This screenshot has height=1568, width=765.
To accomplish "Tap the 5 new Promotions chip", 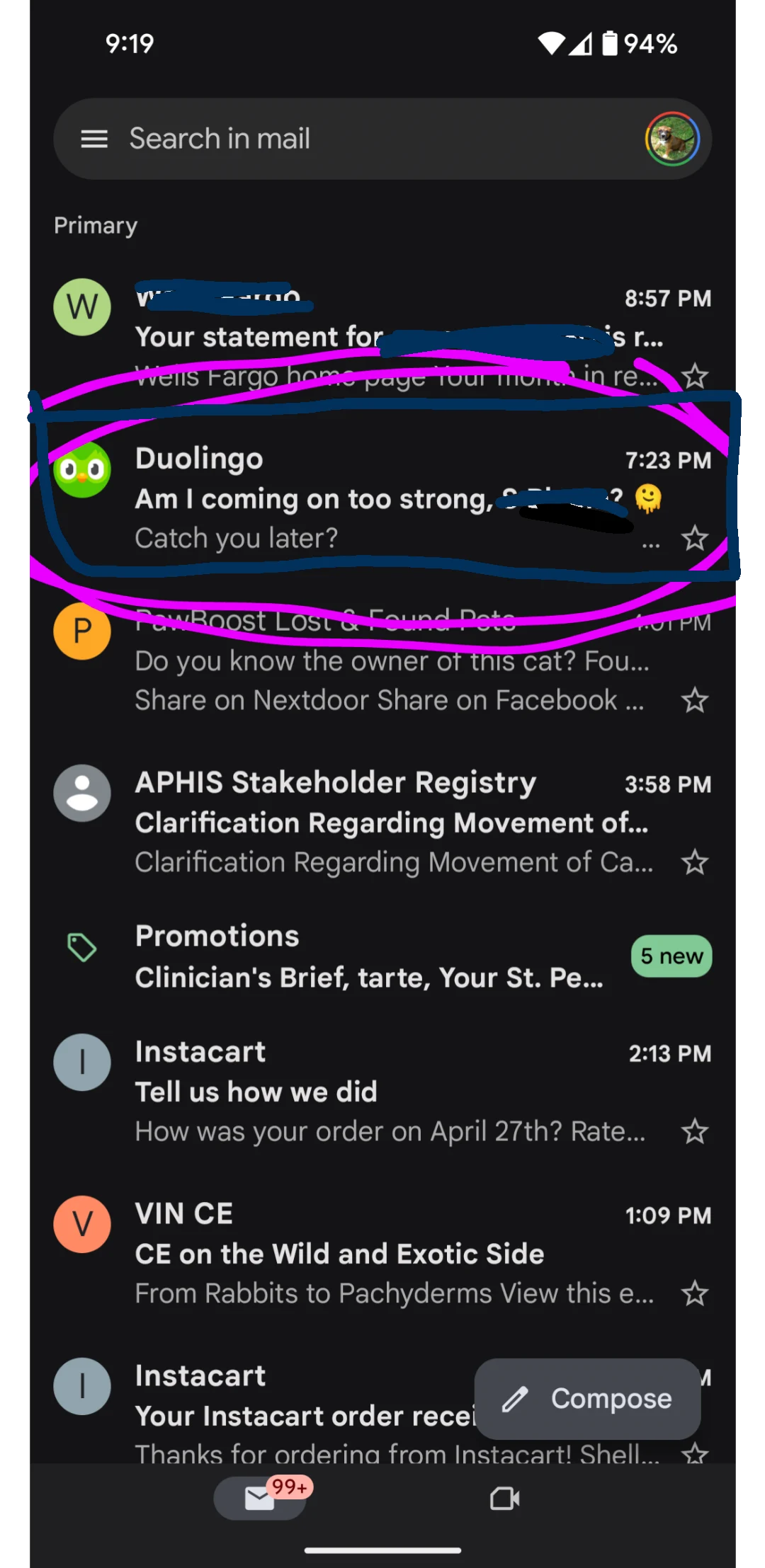I will click(x=671, y=956).
